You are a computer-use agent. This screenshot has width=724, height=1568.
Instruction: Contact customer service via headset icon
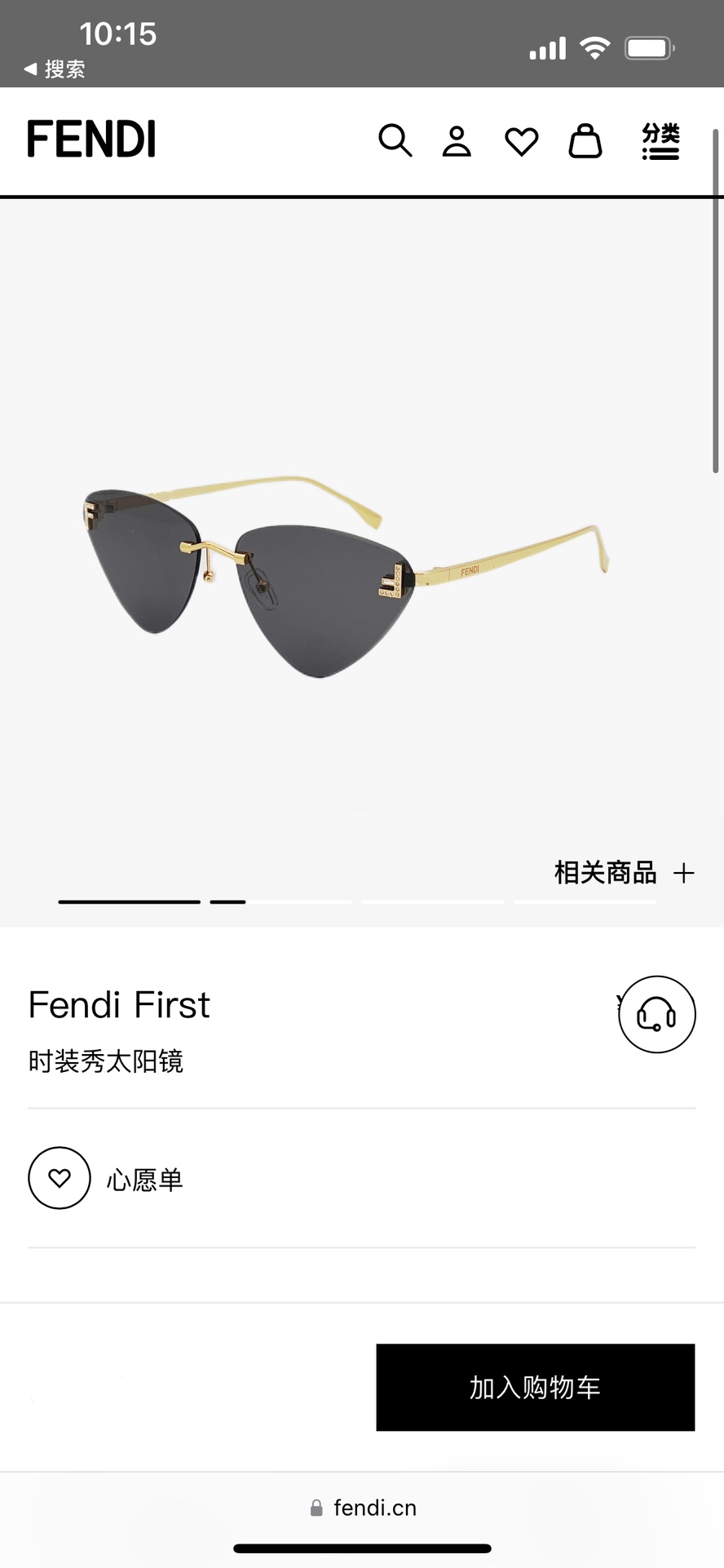click(656, 1014)
